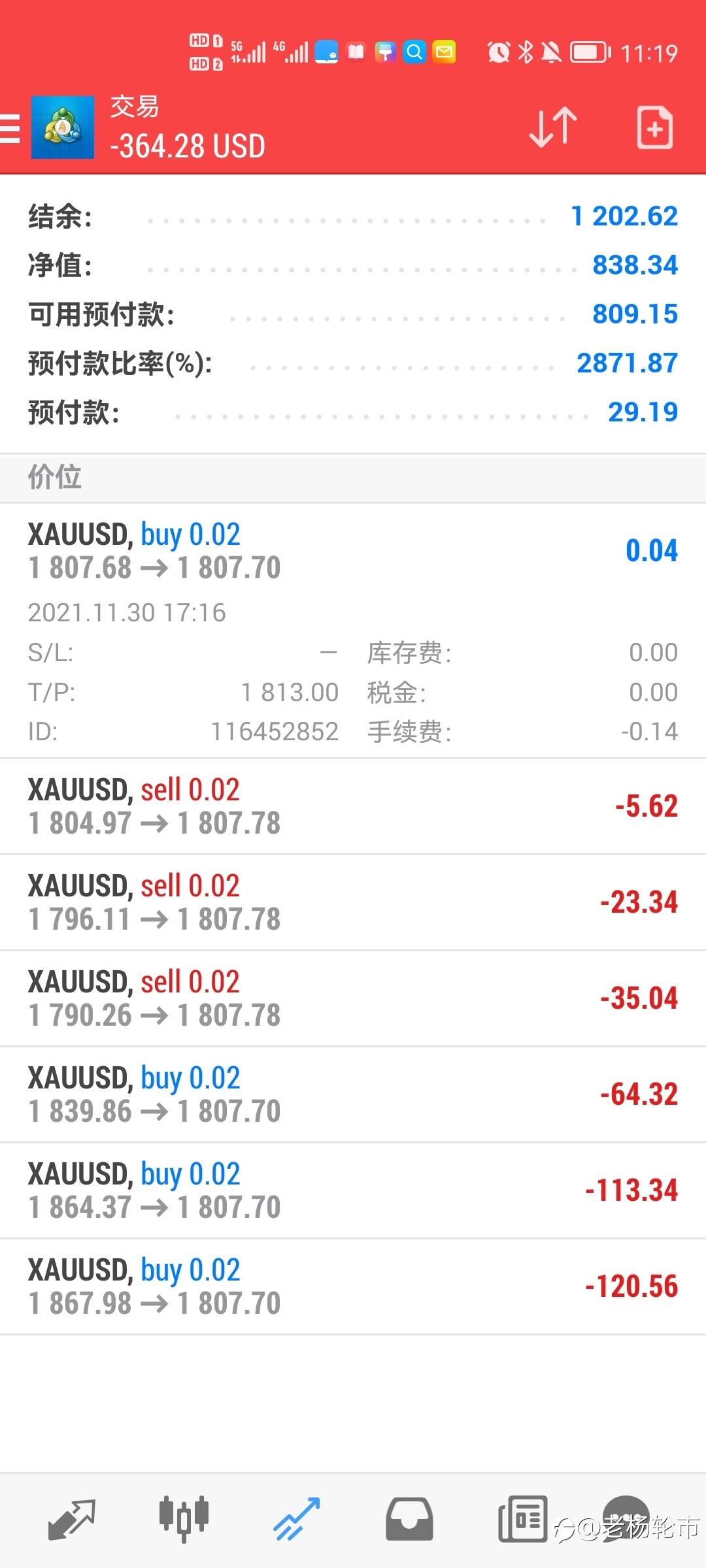Sort positions with the up-down arrows icon

coord(553,127)
